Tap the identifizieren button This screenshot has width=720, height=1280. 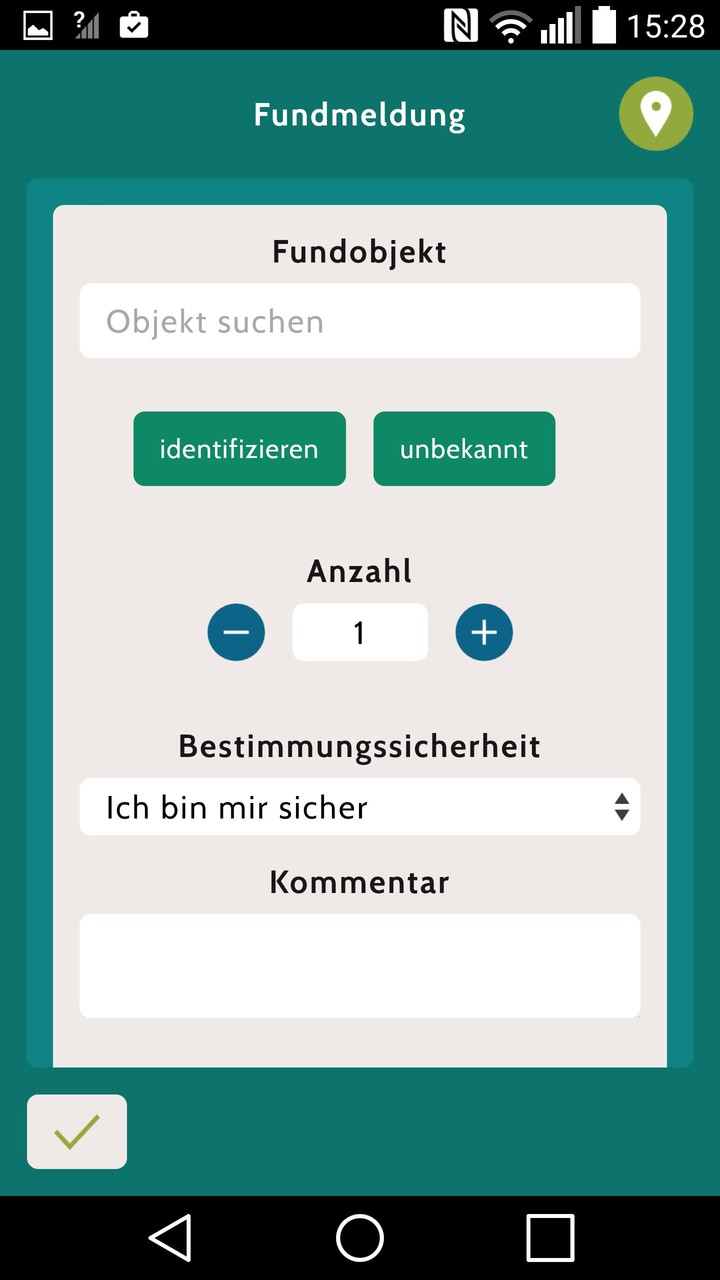coord(240,449)
